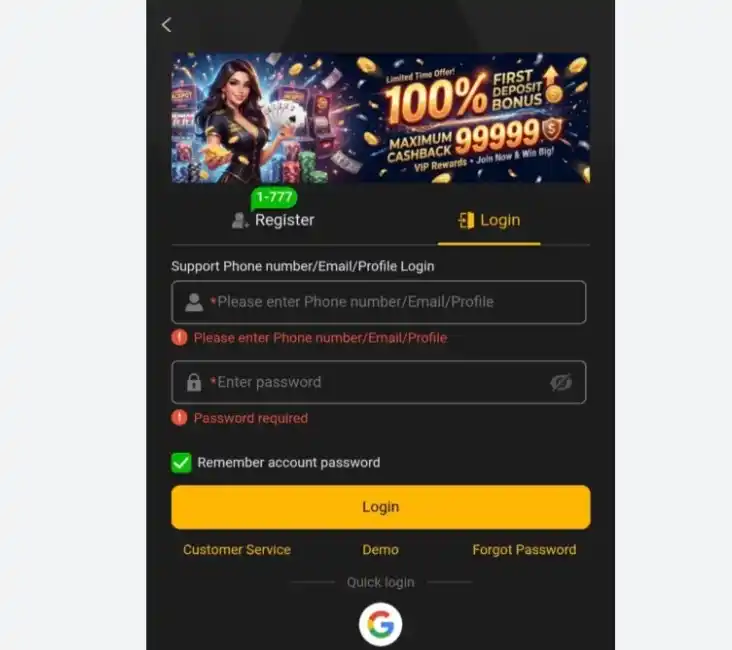
Task: Open the first deposit bonus banner
Action: [380, 118]
